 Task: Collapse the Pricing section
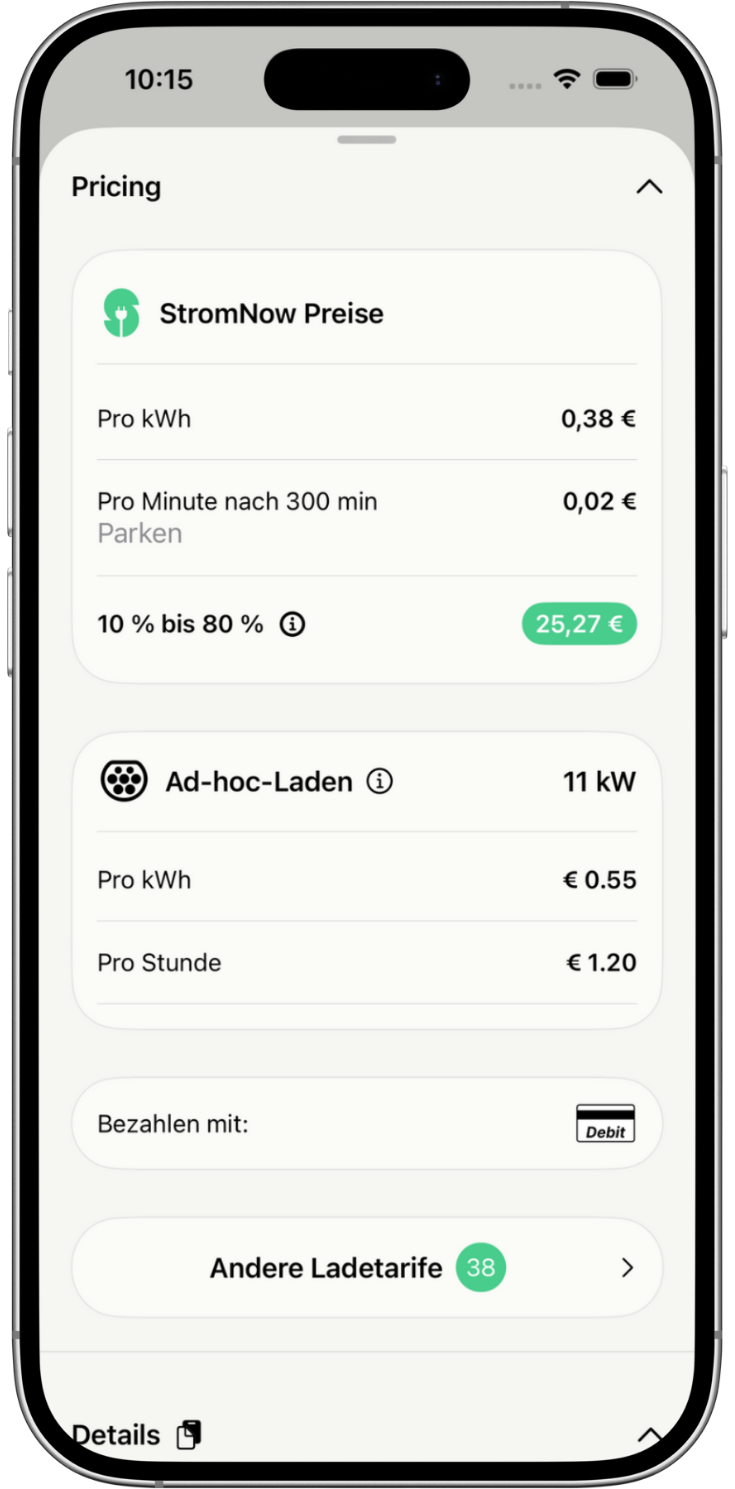650,187
